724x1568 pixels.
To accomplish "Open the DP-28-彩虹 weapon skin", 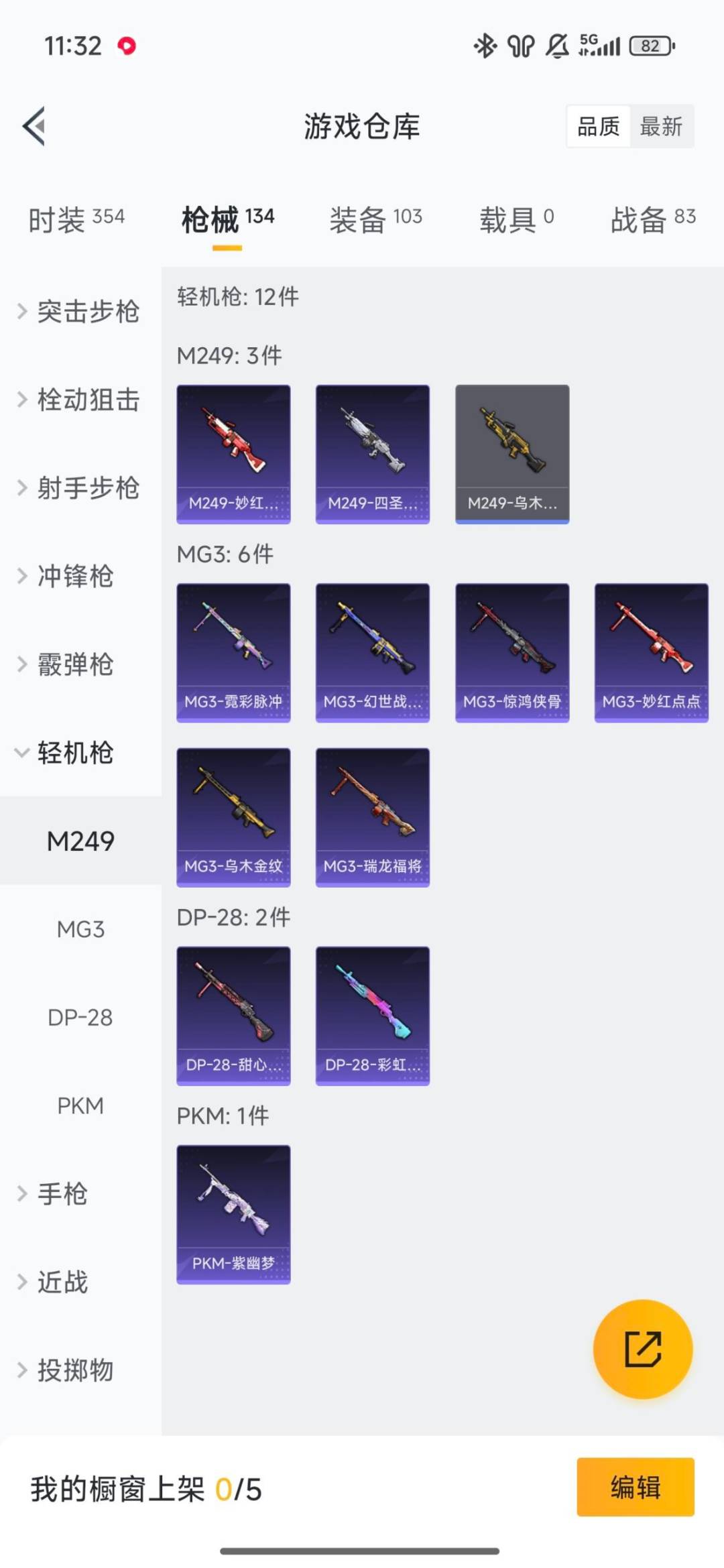I will (372, 1014).
